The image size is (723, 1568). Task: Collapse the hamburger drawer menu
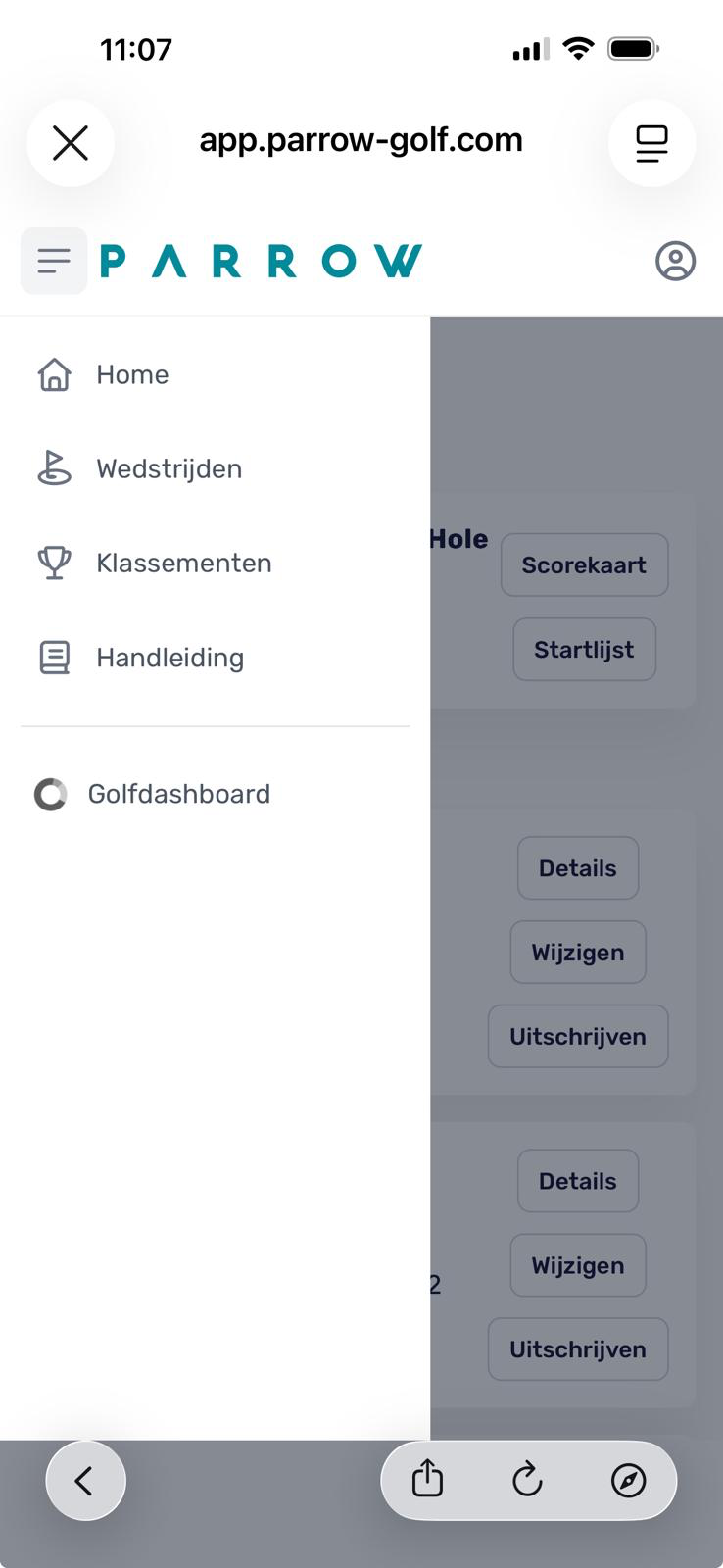(54, 261)
